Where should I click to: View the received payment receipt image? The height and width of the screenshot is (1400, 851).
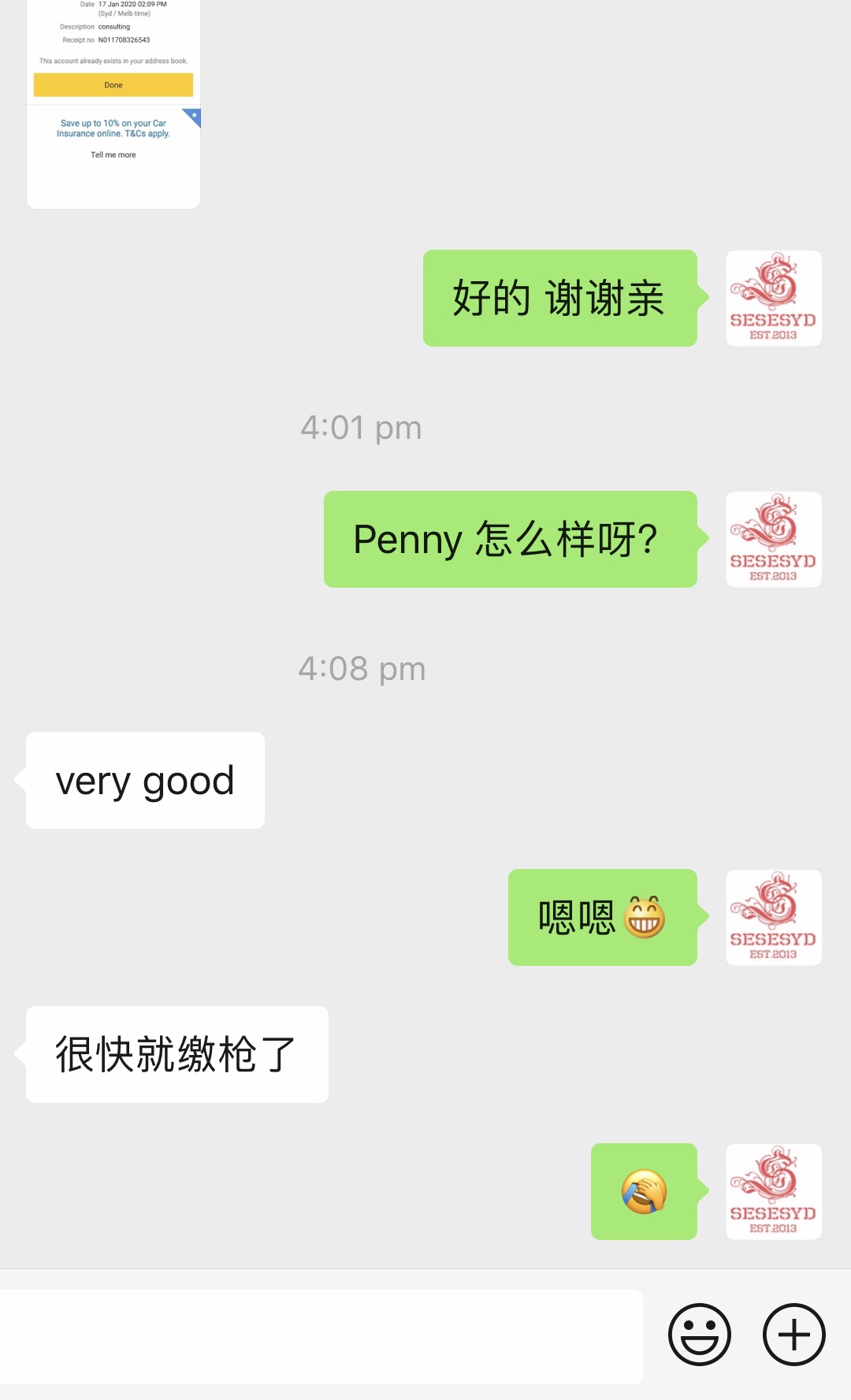tap(113, 102)
